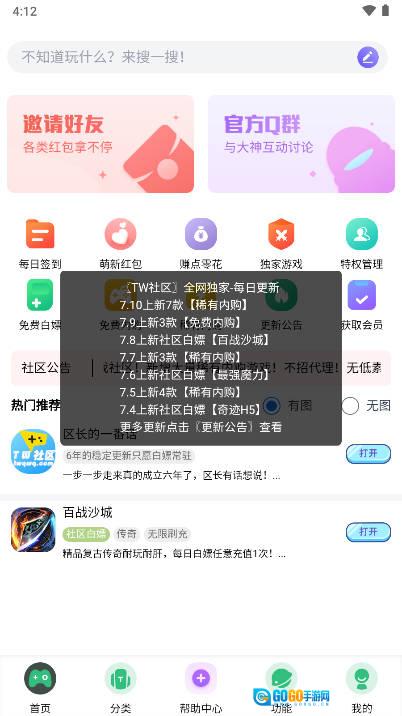402x716 pixels.
Task: Open 特权管理 shortcut
Action: click(361, 243)
